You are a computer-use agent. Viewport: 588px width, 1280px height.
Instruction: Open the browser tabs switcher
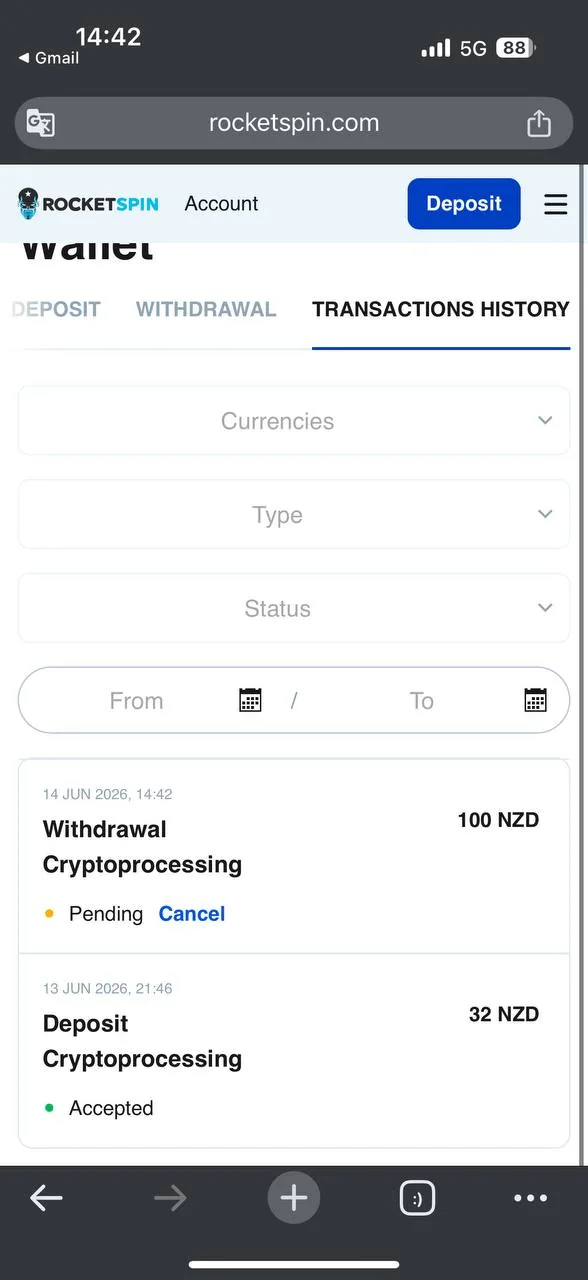coord(417,1198)
